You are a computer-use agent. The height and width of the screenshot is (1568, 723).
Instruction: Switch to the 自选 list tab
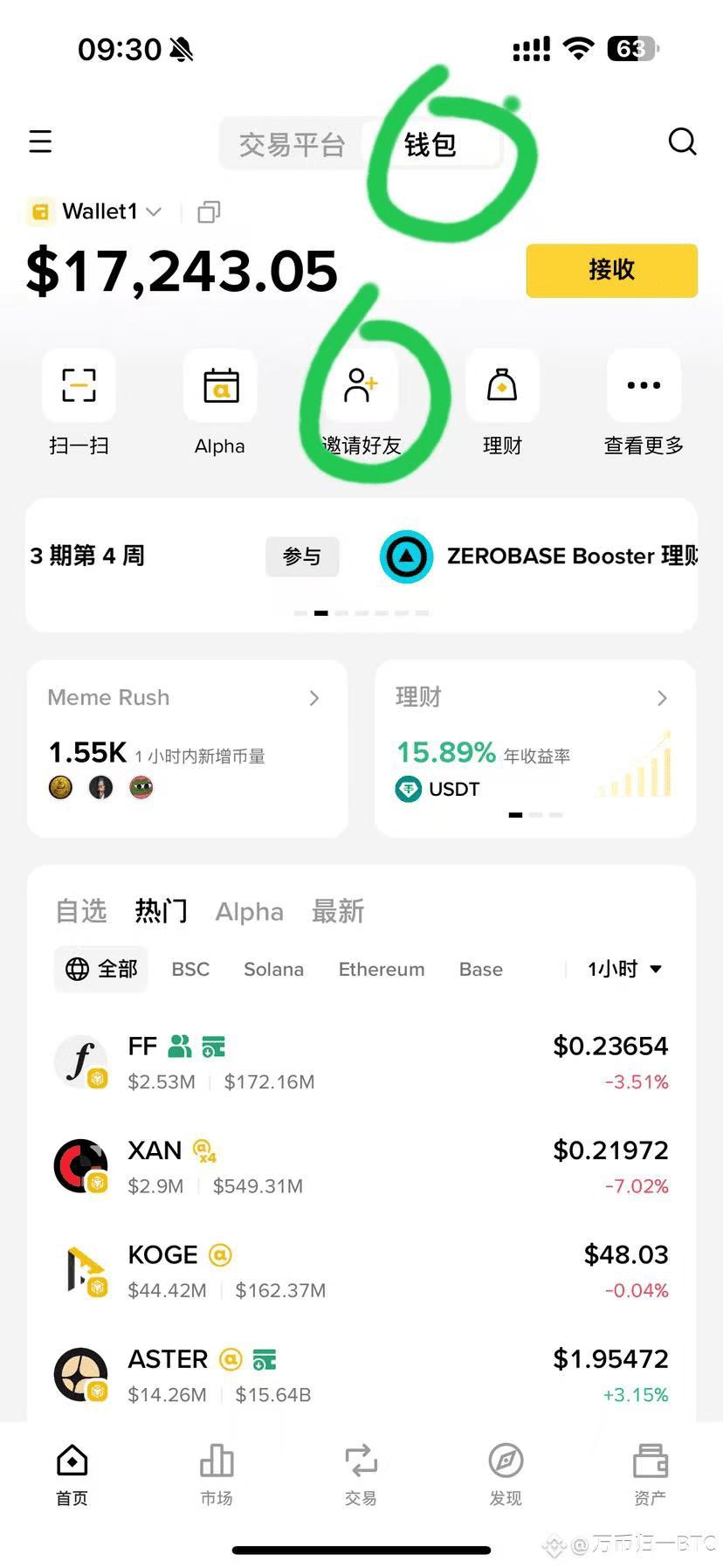pyautogui.click(x=80, y=911)
